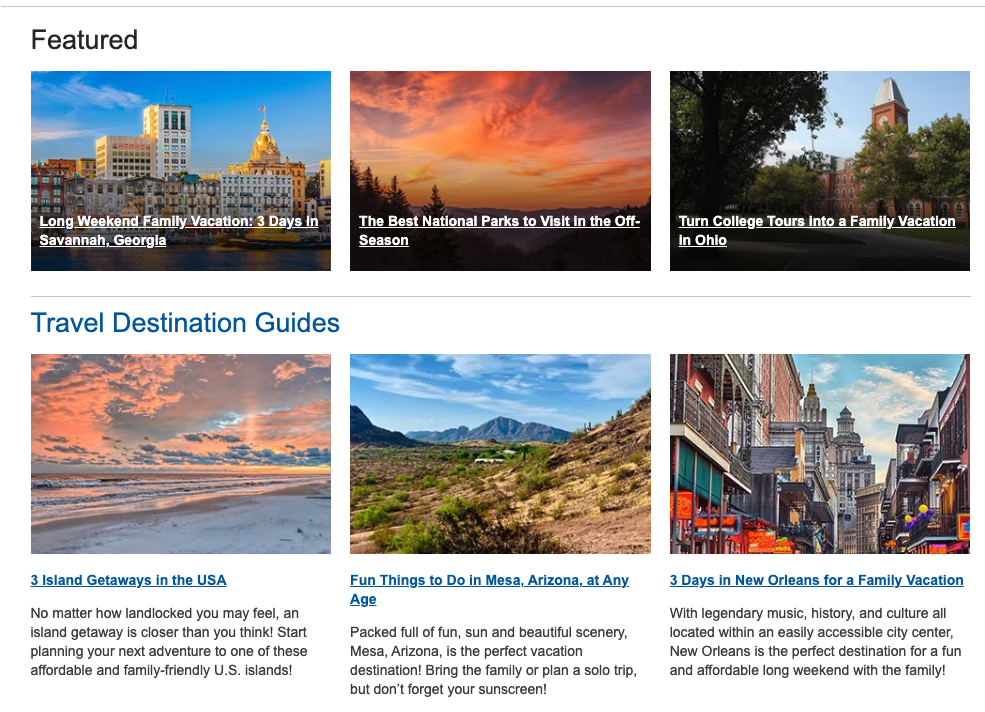985x712 pixels.
Task: Tap the Mesa desert landscape photo tile
Action: point(500,453)
